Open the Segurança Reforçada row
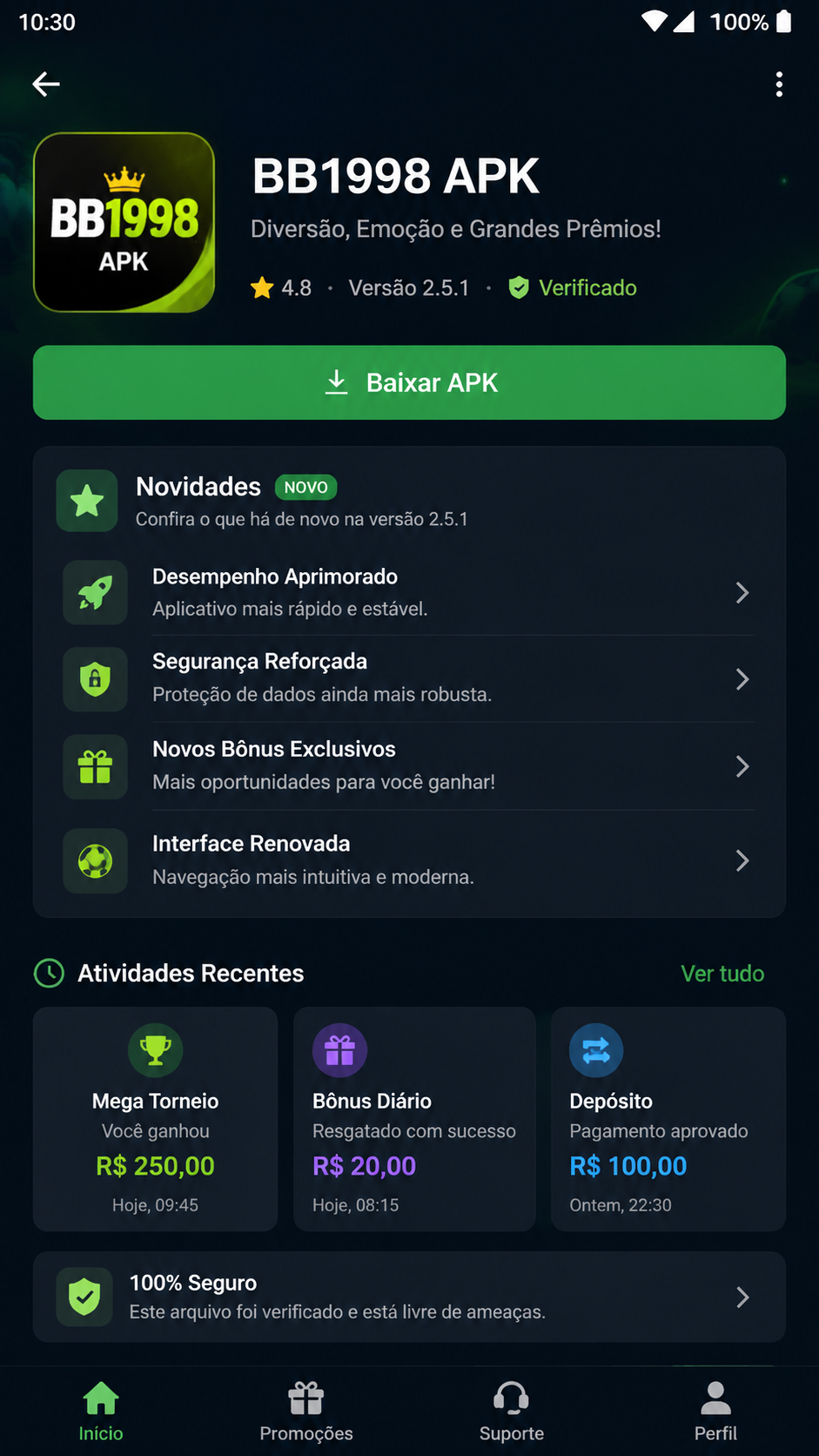 click(409, 678)
